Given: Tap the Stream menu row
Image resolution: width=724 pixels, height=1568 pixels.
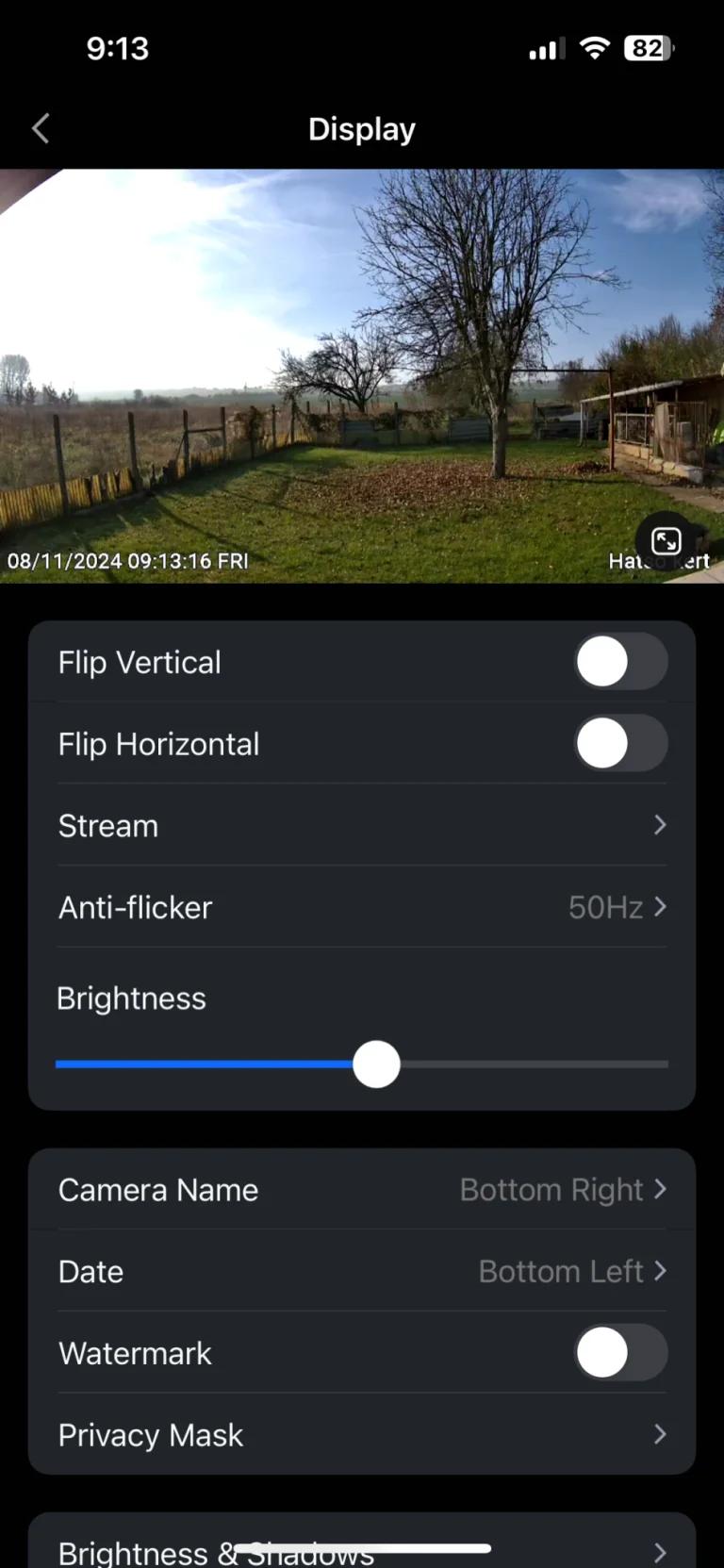Looking at the screenshot, I should point(362,825).
